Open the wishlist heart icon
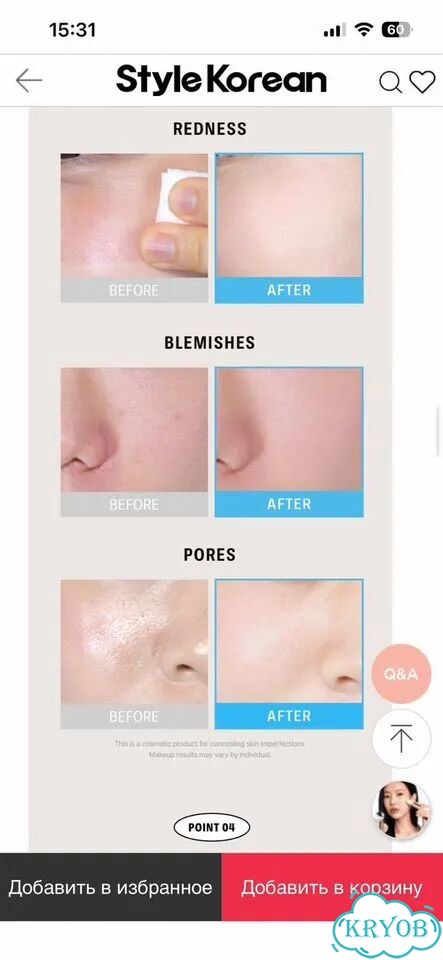The image size is (443, 960). [422, 81]
